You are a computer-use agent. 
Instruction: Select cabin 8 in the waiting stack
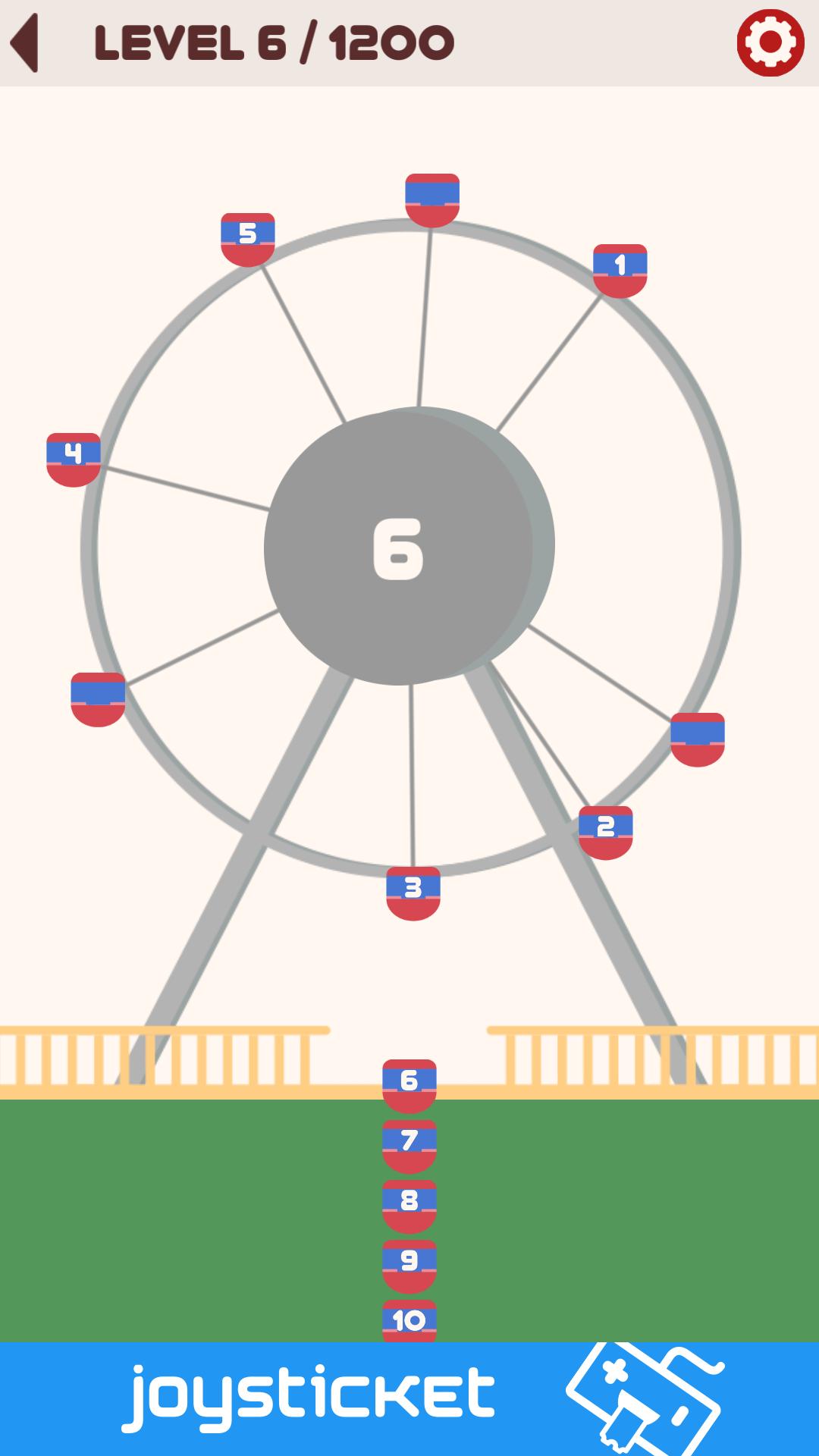point(409,1198)
